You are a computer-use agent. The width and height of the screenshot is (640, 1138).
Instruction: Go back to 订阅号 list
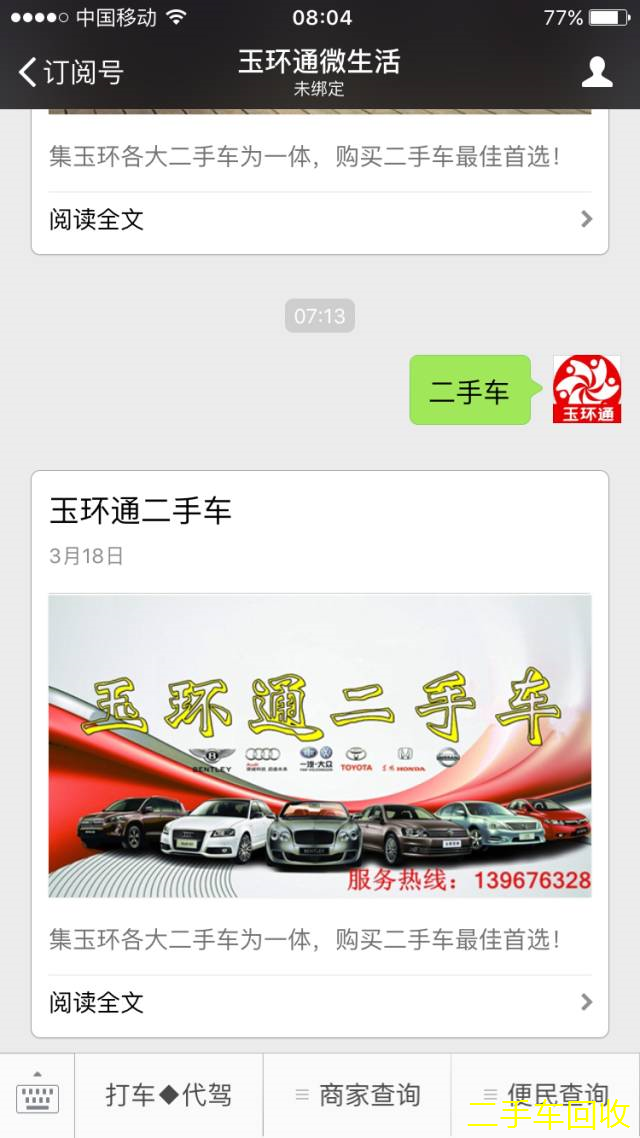click(x=70, y=72)
